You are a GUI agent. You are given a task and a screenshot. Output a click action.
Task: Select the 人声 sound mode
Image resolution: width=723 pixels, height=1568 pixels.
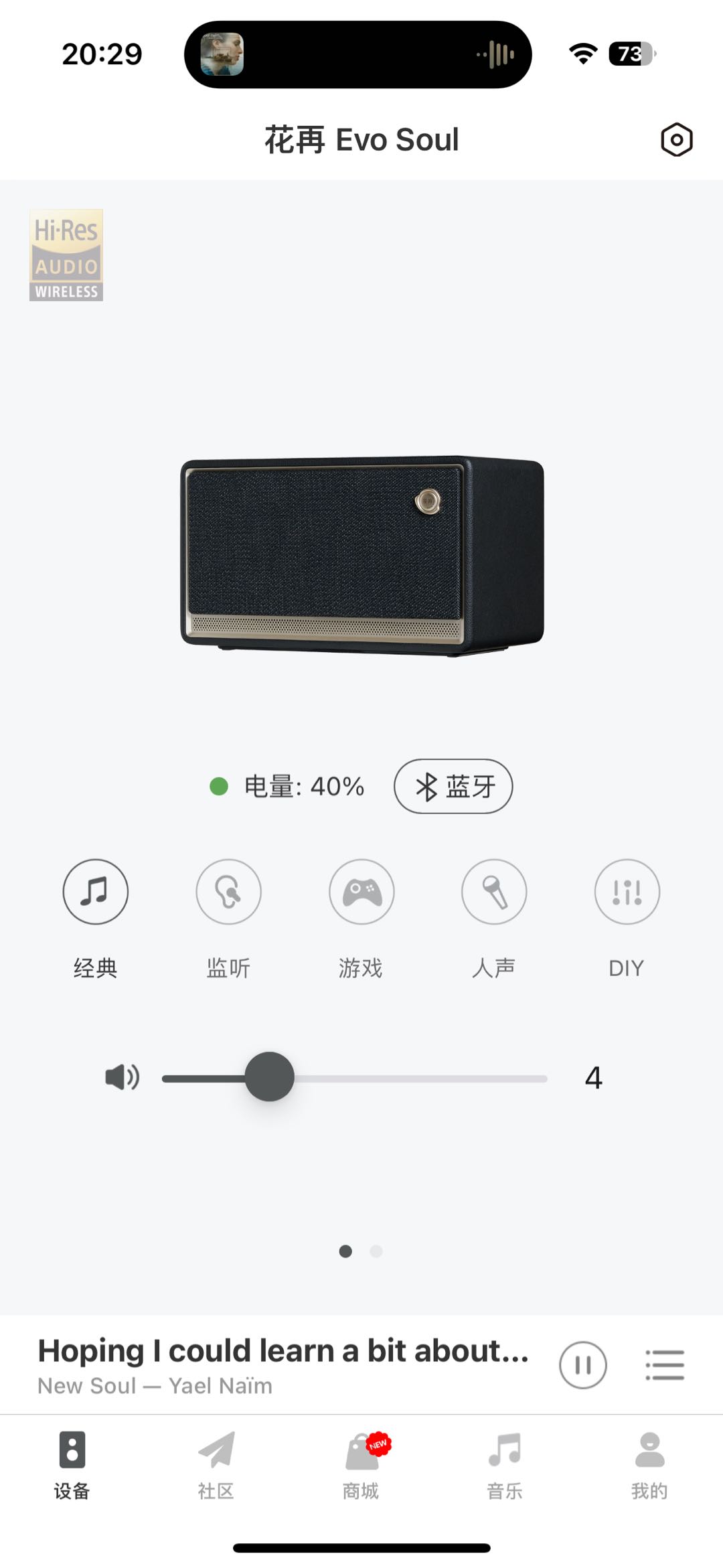click(494, 892)
